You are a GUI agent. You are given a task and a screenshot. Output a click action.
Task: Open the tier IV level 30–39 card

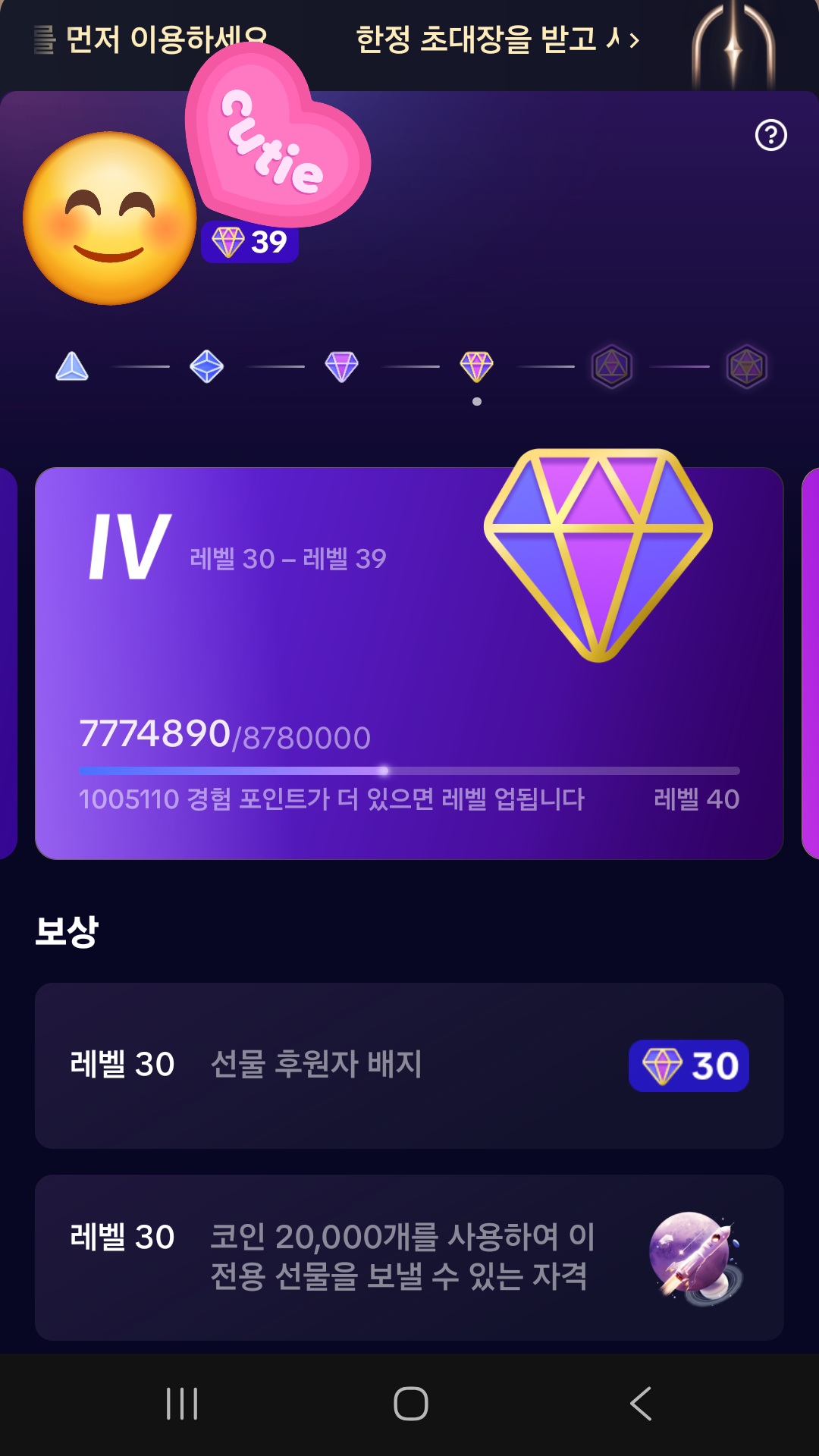(x=409, y=664)
